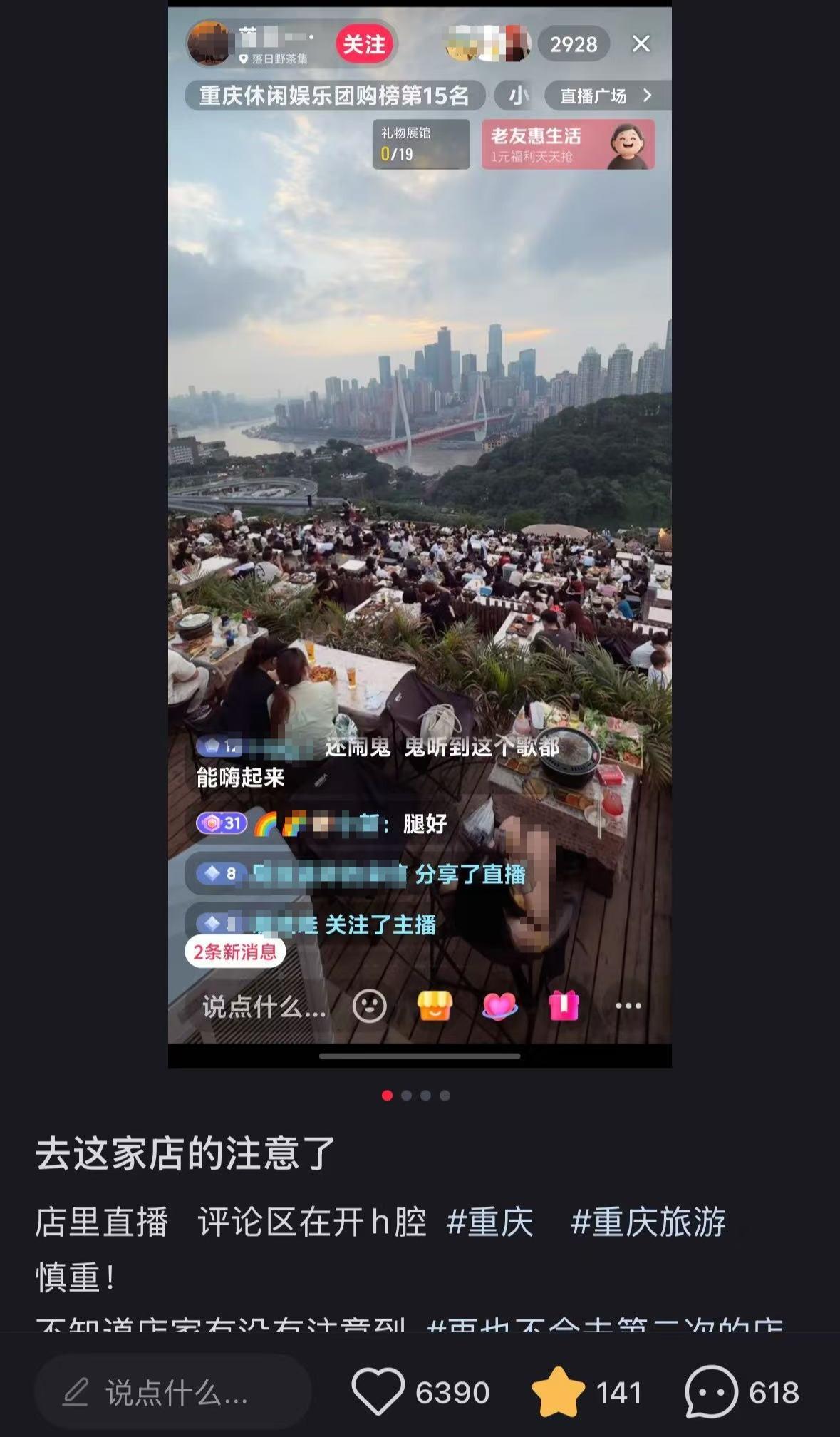
Task: Toggle the star favorite showing 141
Action: coord(558,1392)
